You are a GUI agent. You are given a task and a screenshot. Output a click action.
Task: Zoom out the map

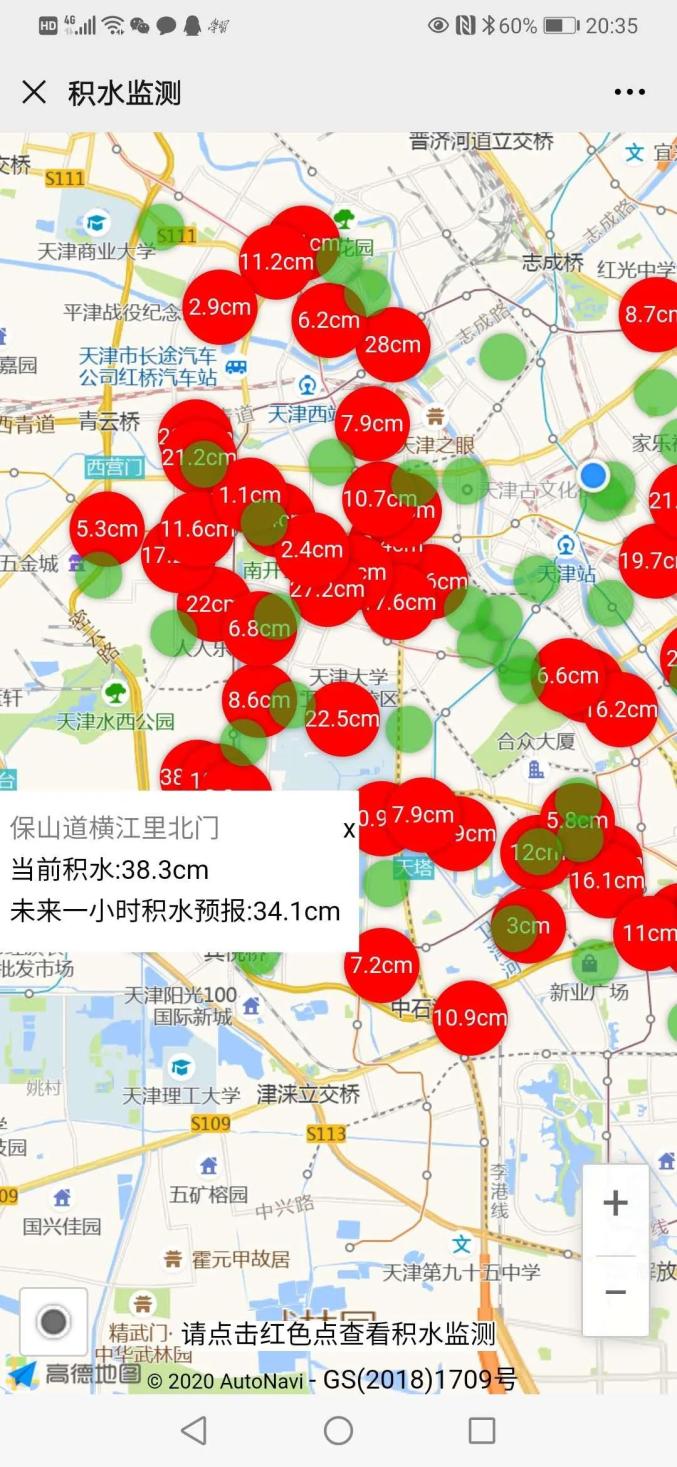click(x=616, y=1293)
